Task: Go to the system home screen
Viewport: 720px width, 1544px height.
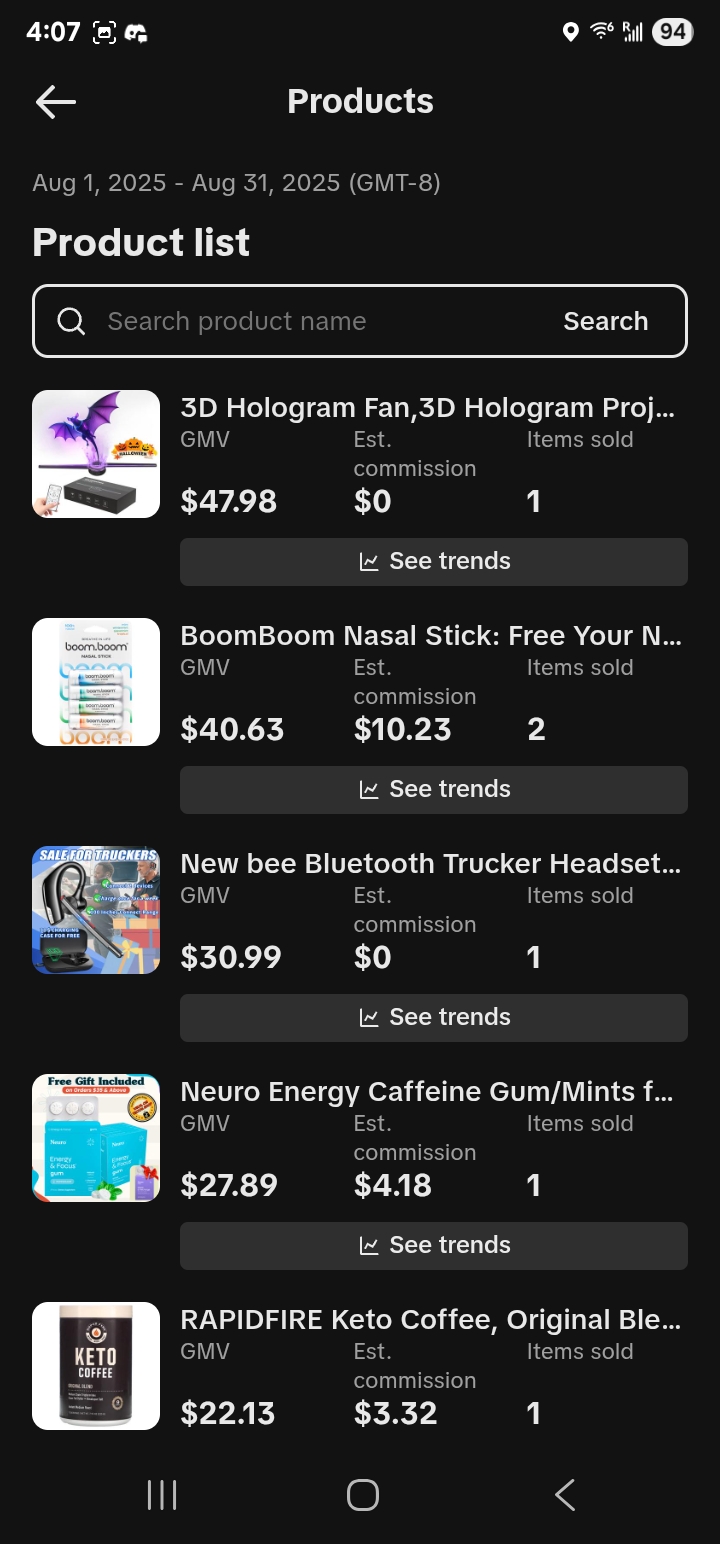Action: point(362,1495)
